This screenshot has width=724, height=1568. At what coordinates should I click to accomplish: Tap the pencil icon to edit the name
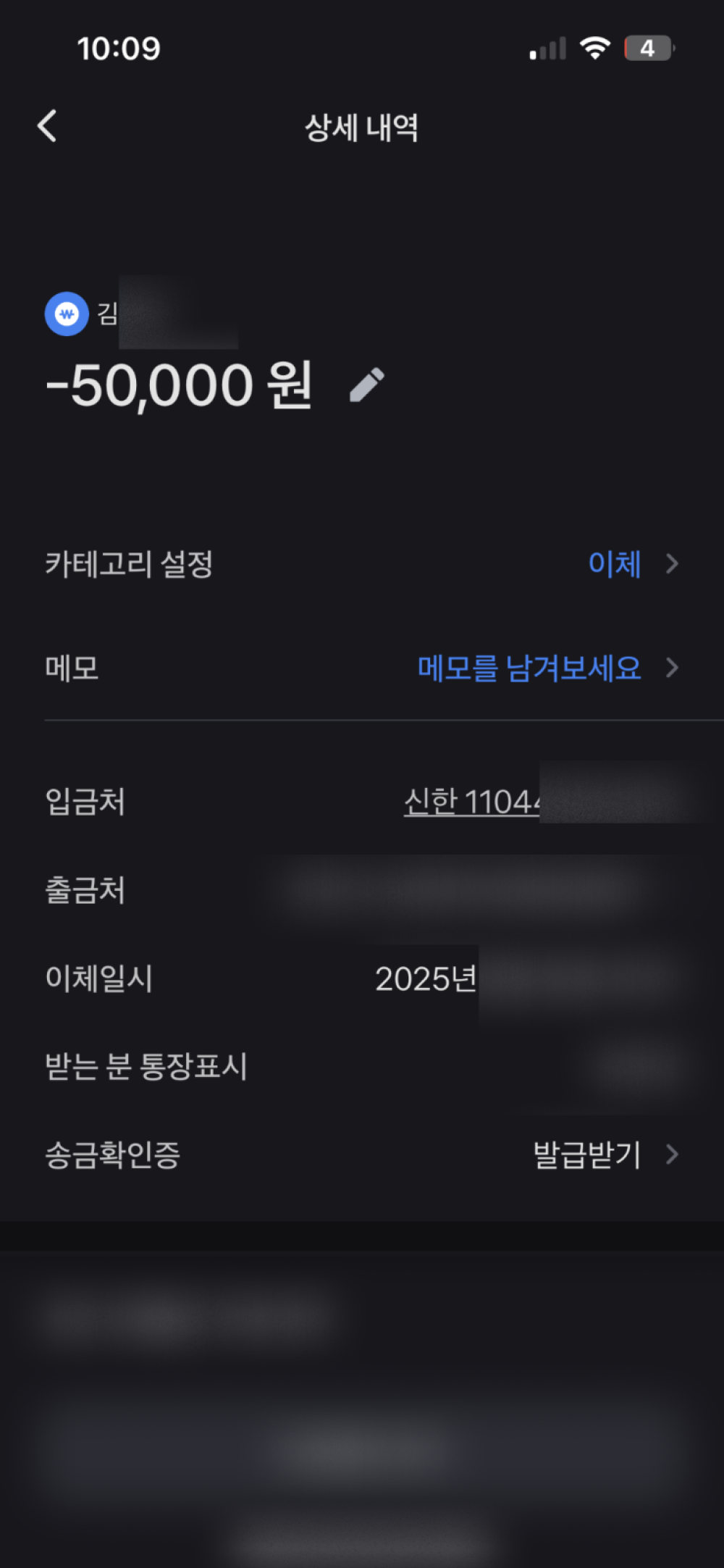(367, 385)
